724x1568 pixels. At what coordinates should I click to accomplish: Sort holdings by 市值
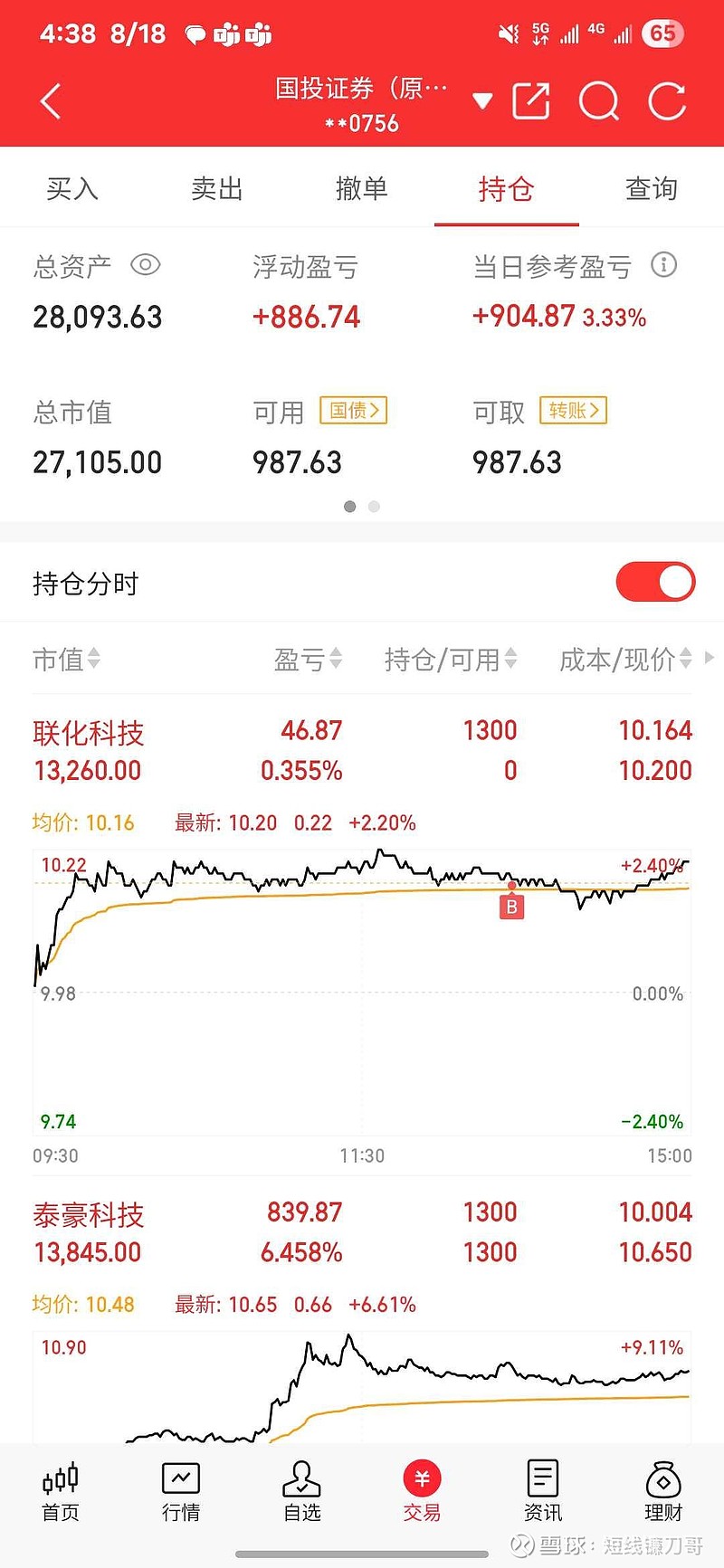click(67, 660)
